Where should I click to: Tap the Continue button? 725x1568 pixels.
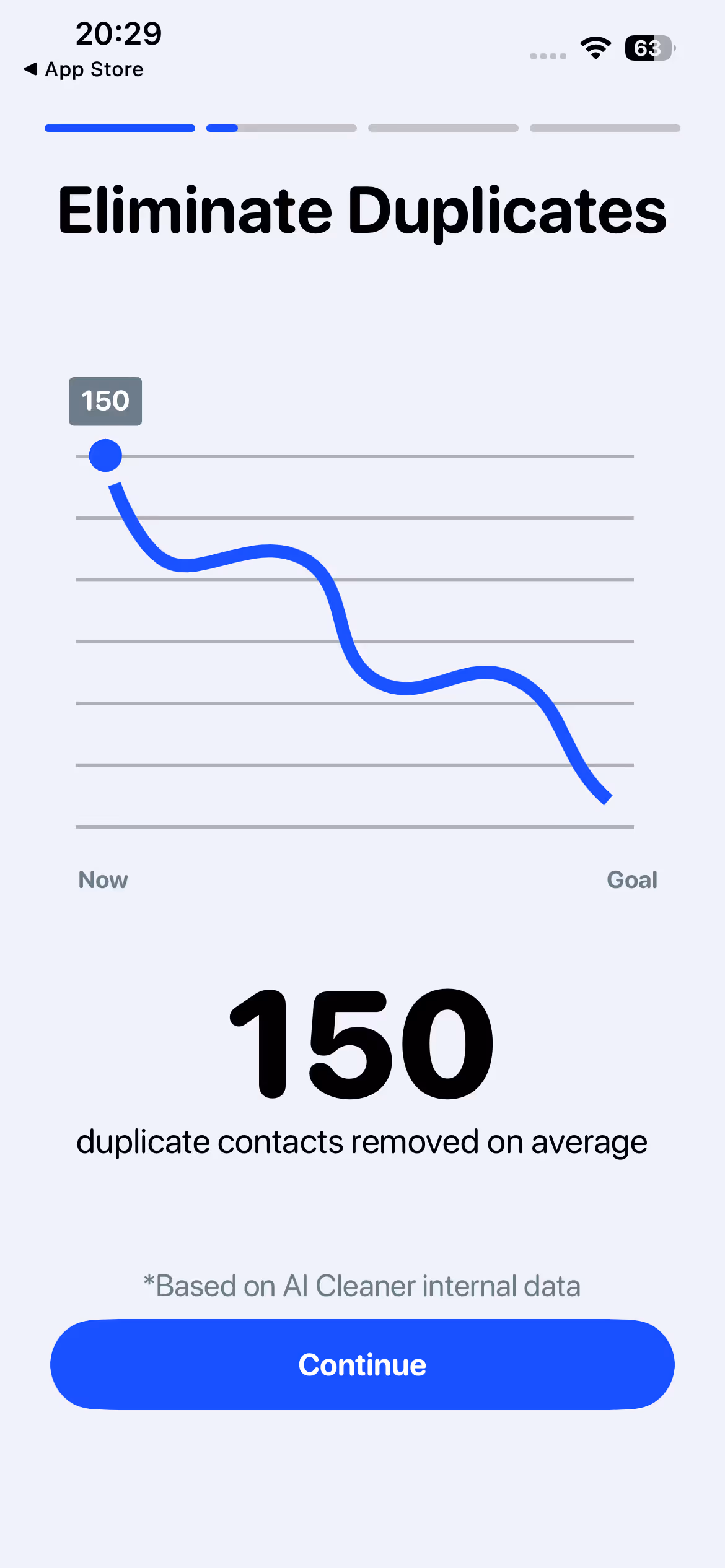pos(362,1365)
